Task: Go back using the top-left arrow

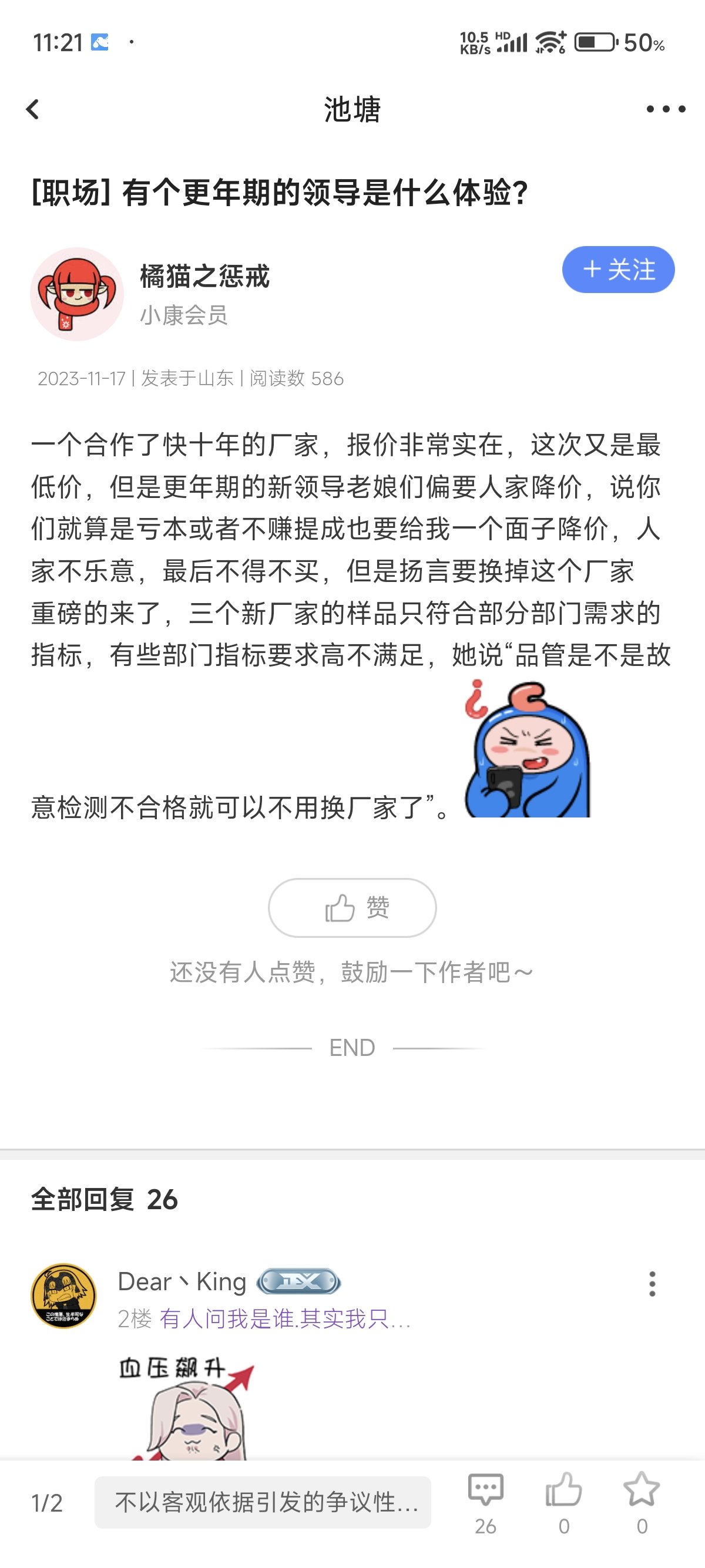Action: click(x=33, y=110)
